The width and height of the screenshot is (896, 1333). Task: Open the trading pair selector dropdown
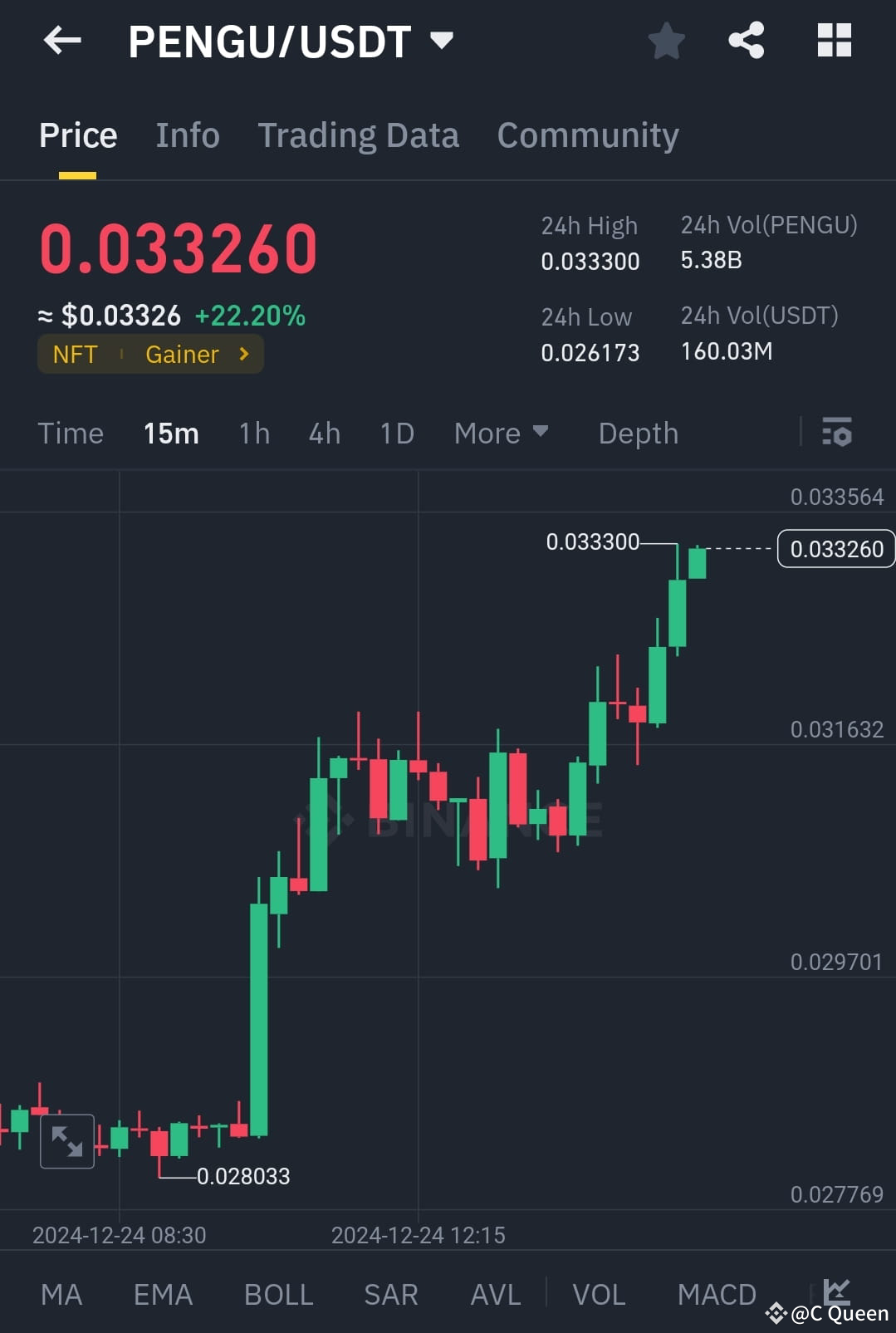coord(443,40)
